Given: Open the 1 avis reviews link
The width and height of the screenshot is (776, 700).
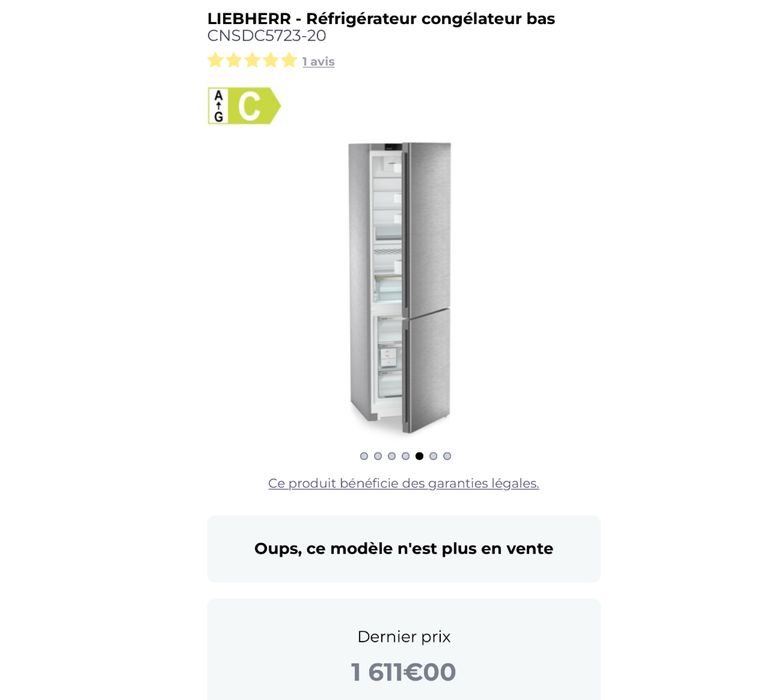Looking at the screenshot, I should tap(318, 62).
